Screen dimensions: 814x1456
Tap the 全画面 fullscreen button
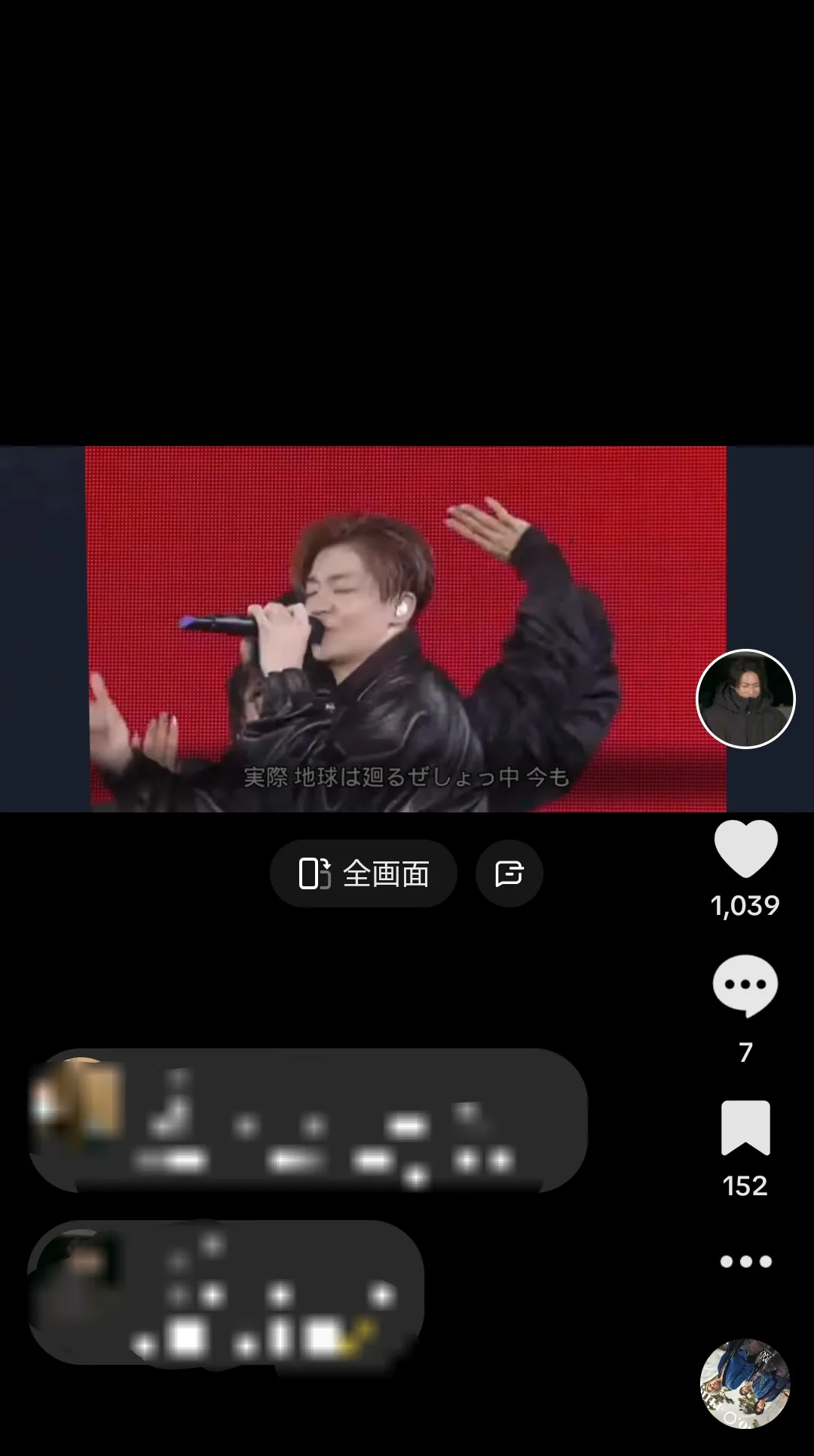[364, 874]
